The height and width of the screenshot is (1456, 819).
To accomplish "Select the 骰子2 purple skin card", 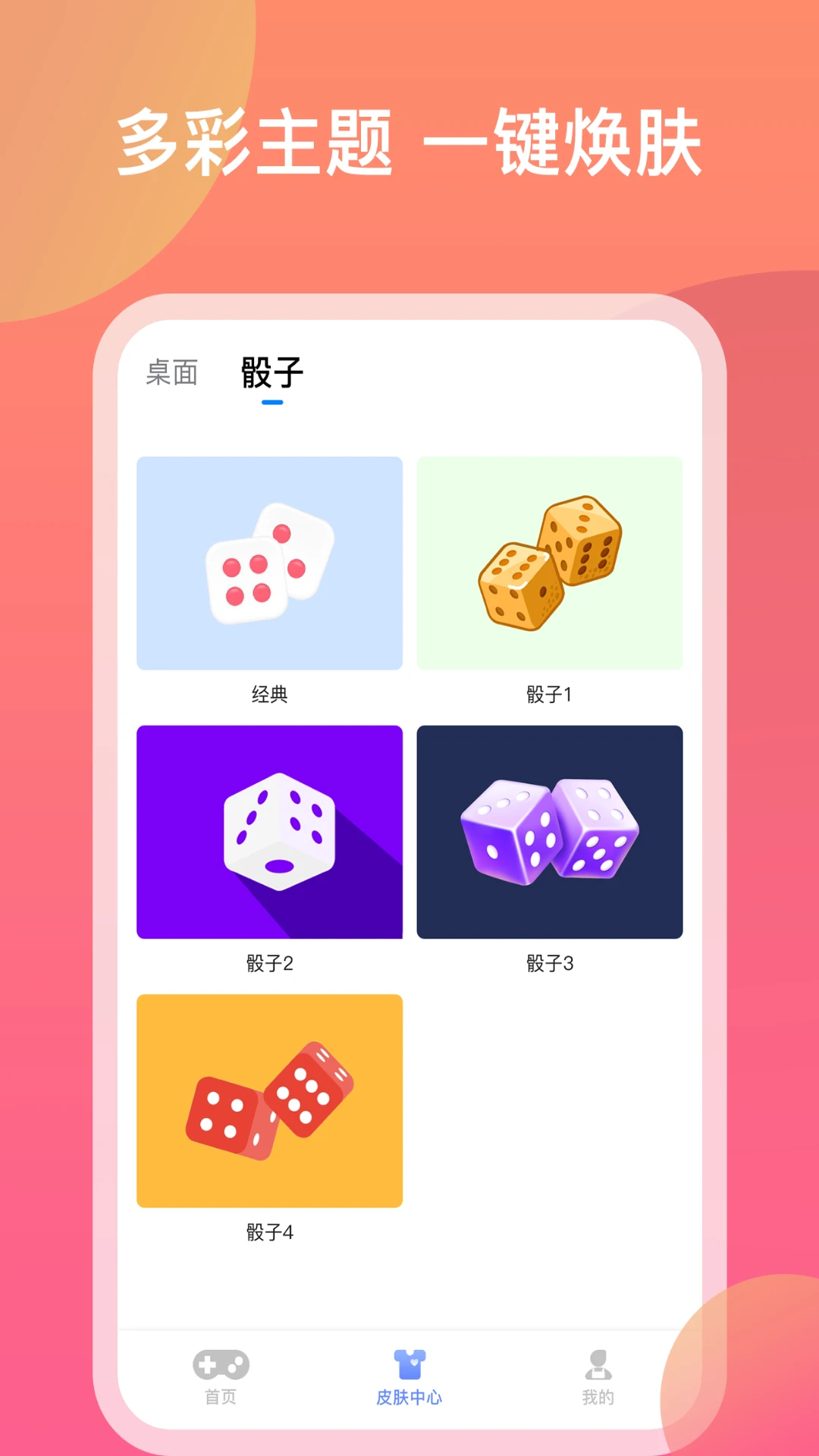I will coord(268,833).
